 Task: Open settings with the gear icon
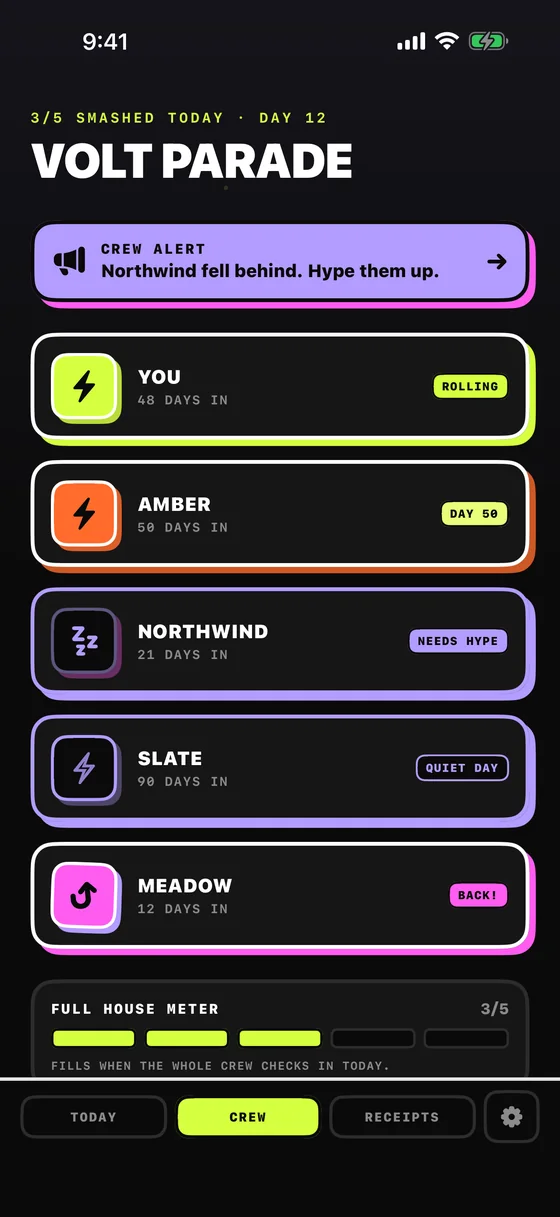(x=512, y=1117)
